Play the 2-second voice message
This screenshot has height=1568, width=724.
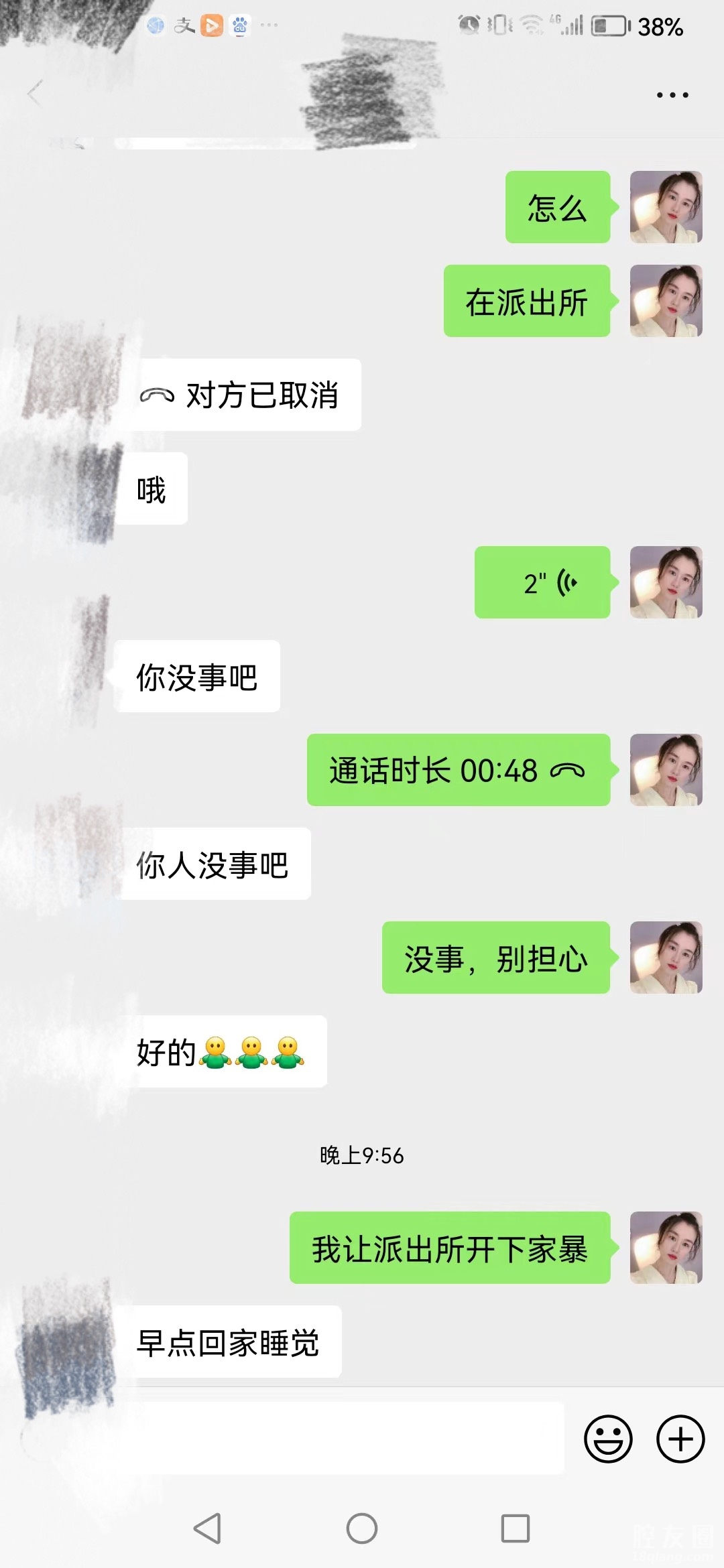pos(542,582)
